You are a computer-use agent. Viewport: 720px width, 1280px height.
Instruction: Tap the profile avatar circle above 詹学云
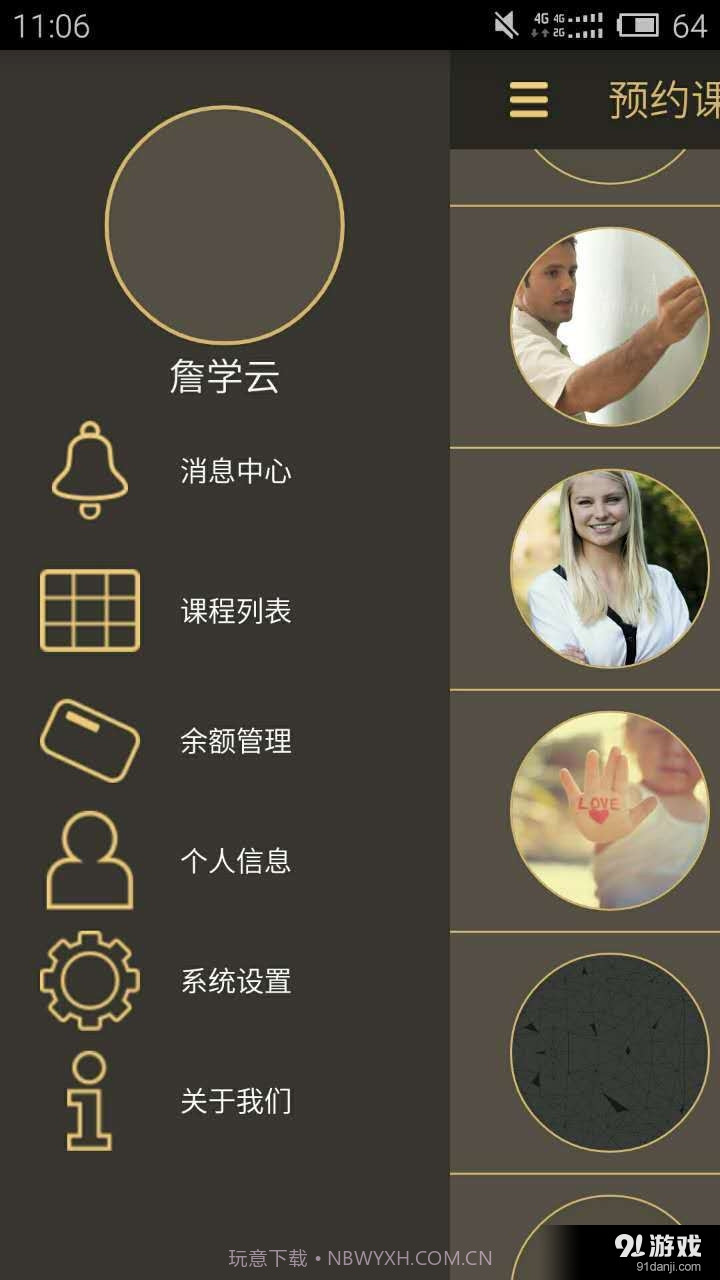tap(225, 225)
